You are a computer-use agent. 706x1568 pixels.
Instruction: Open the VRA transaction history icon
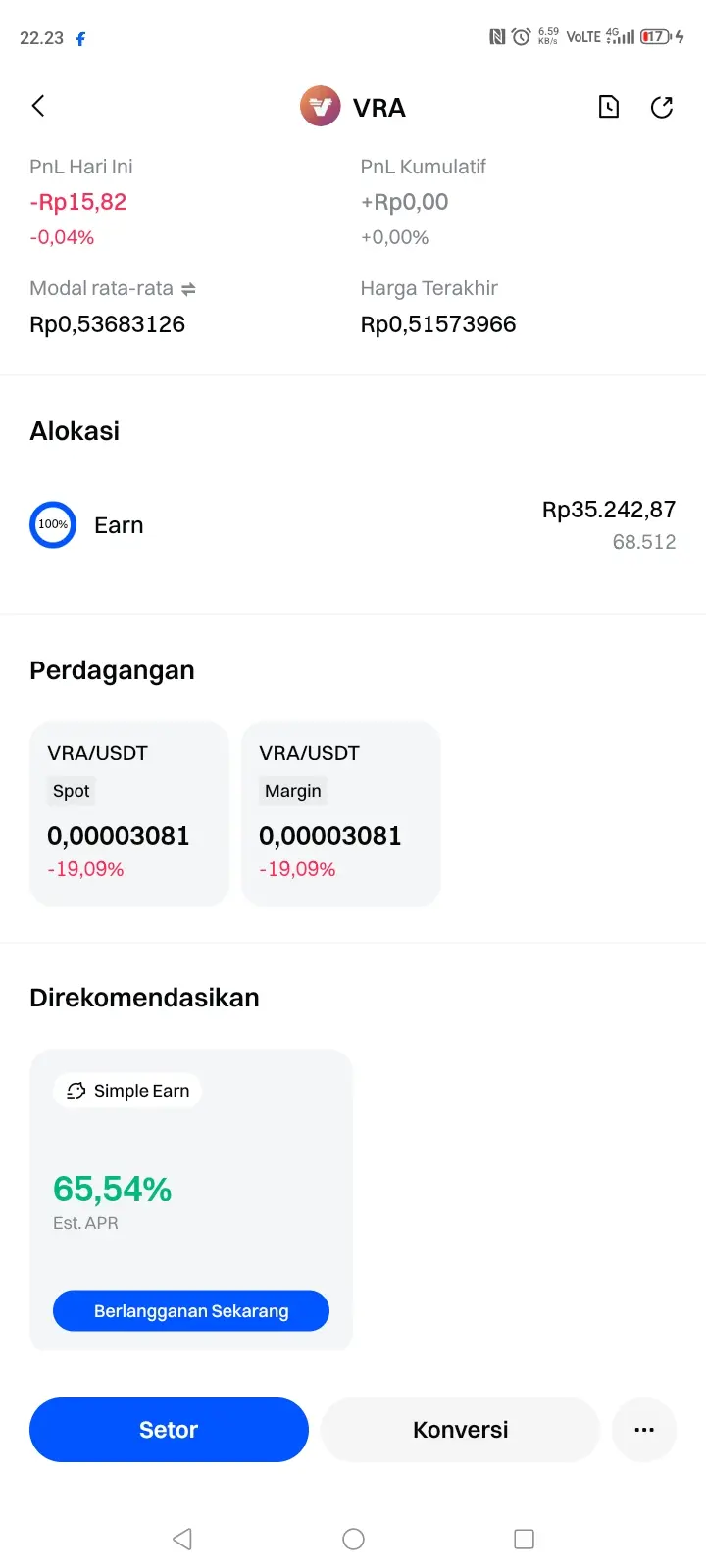(x=609, y=107)
